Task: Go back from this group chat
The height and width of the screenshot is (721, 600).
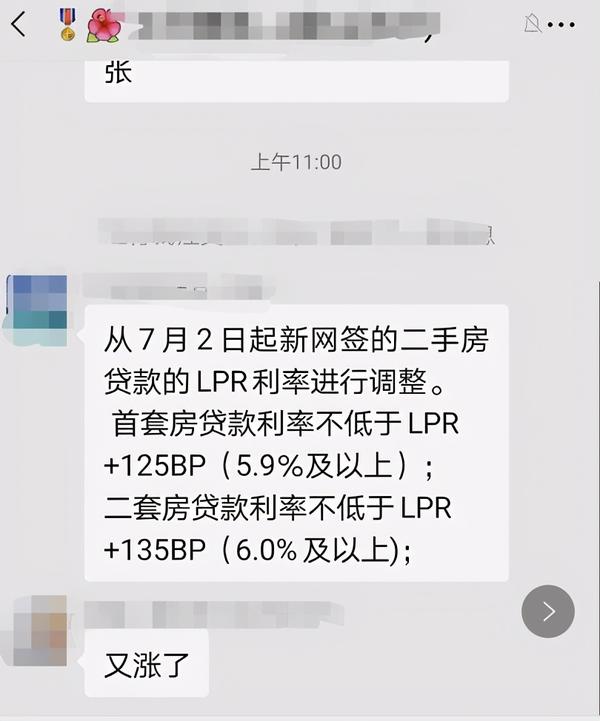Action: tap(18, 24)
